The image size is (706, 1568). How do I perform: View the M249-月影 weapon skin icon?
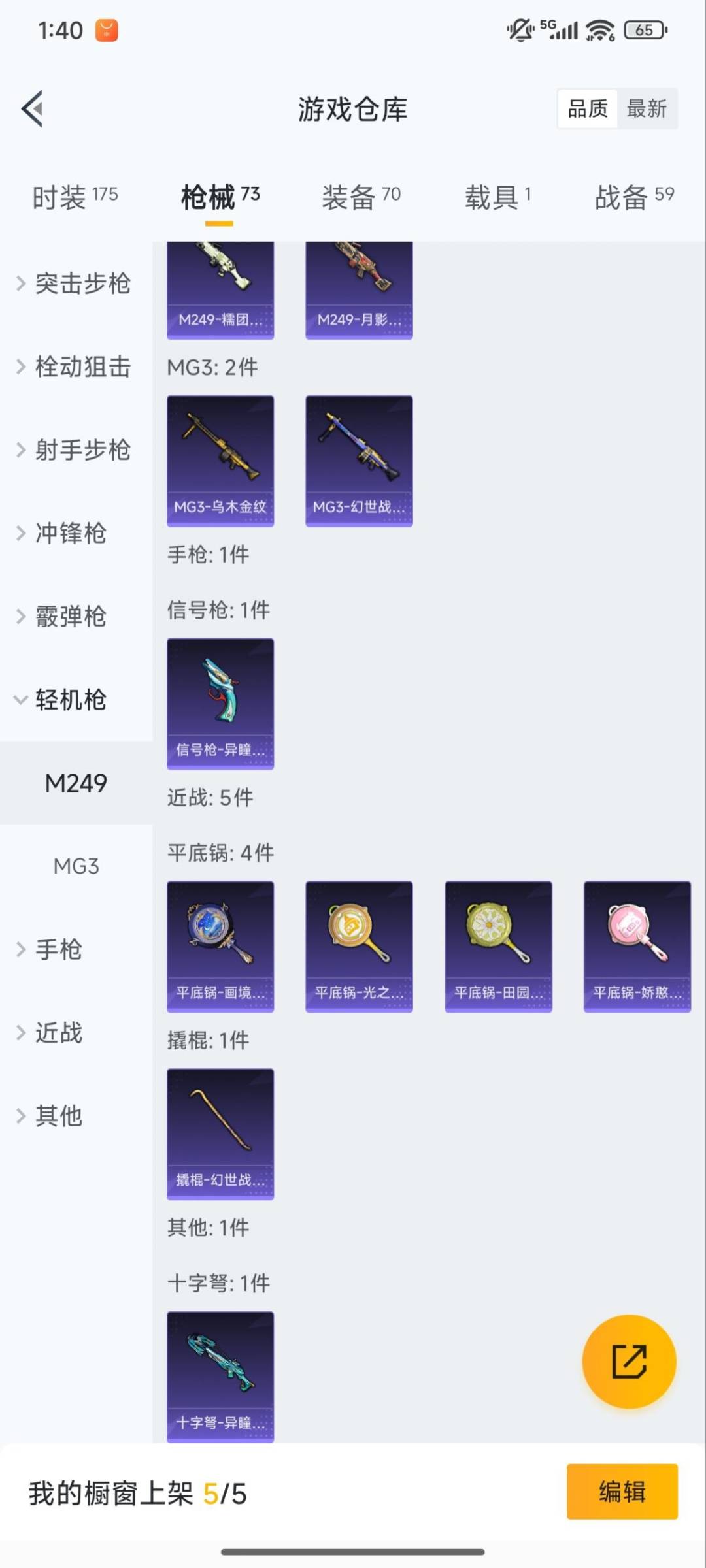tap(359, 287)
